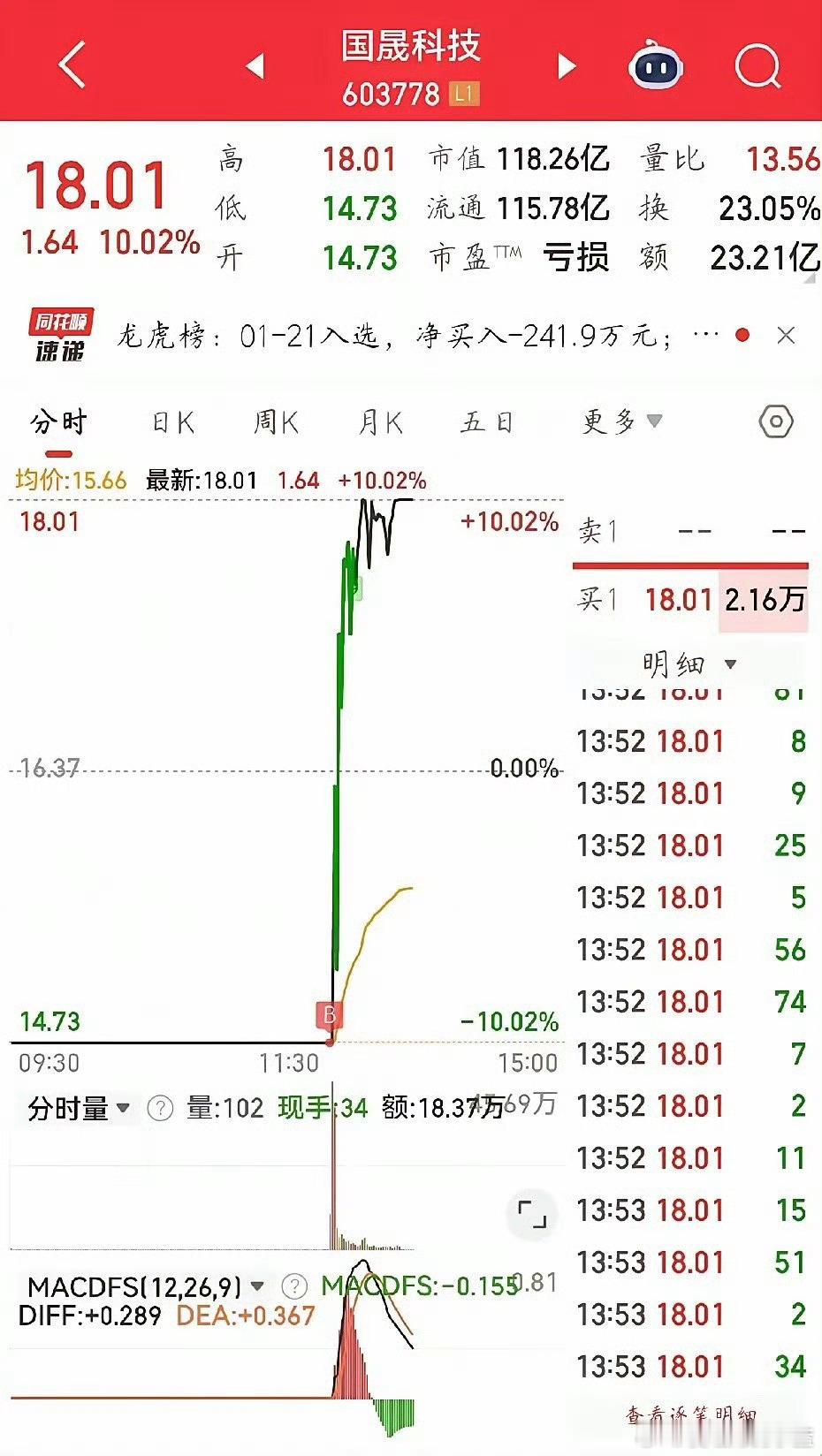Dismiss the 速递 banner with X

point(786,336)
